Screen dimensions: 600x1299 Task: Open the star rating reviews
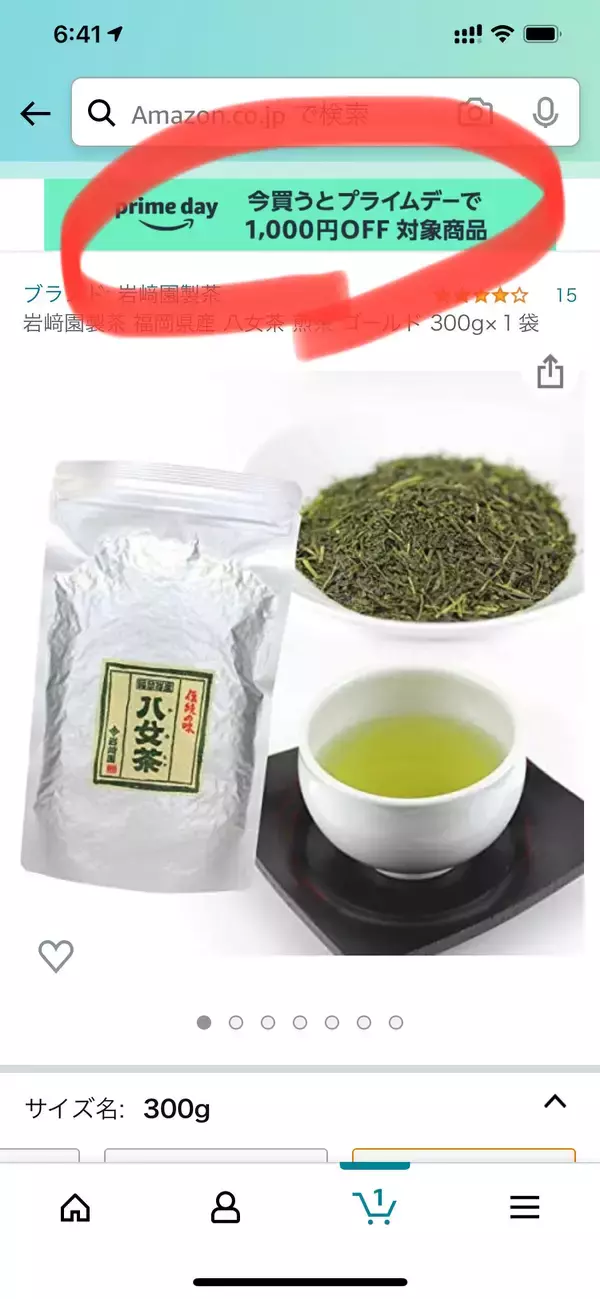480,295
